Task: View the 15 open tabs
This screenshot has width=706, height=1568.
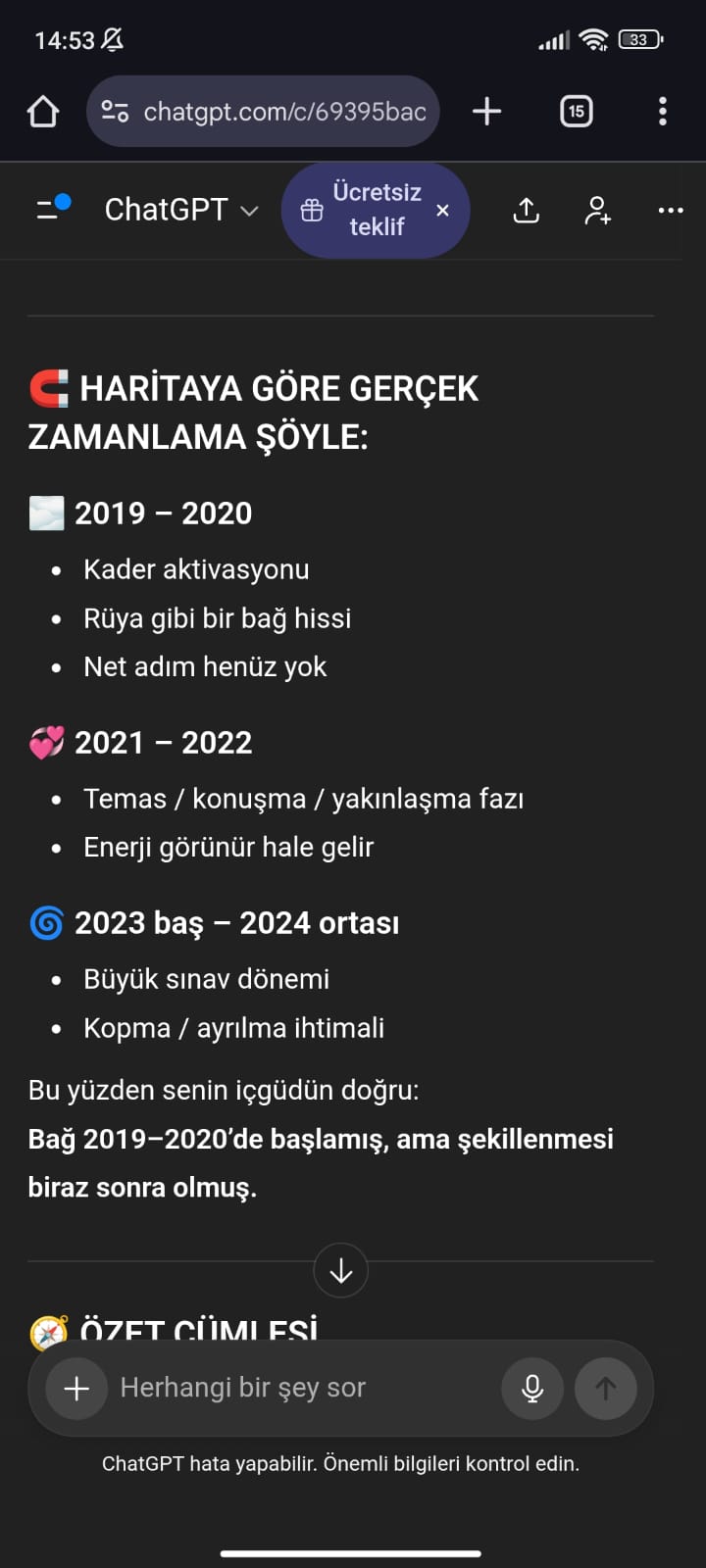Action: 576,112
